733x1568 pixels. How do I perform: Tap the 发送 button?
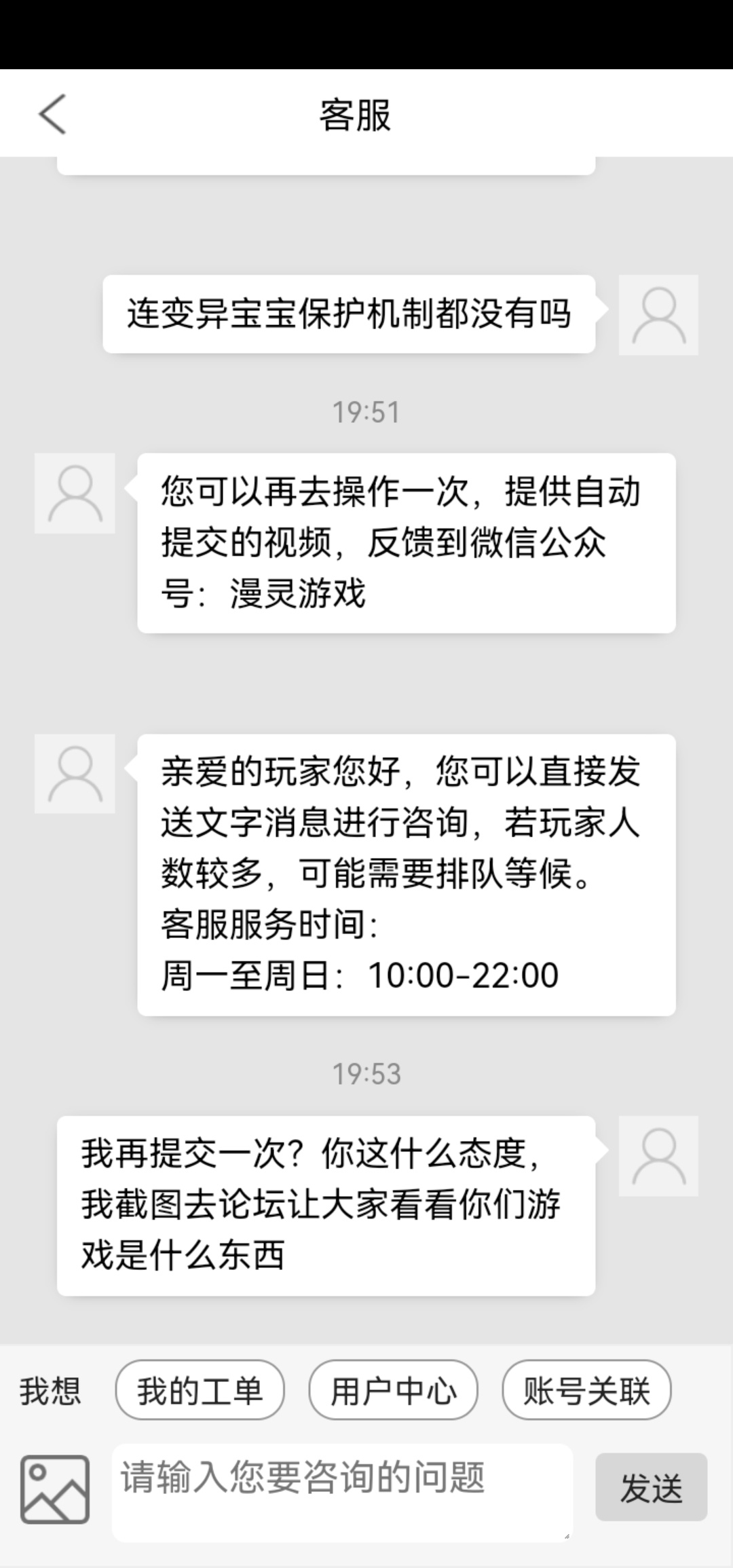tap(651, 1487)
